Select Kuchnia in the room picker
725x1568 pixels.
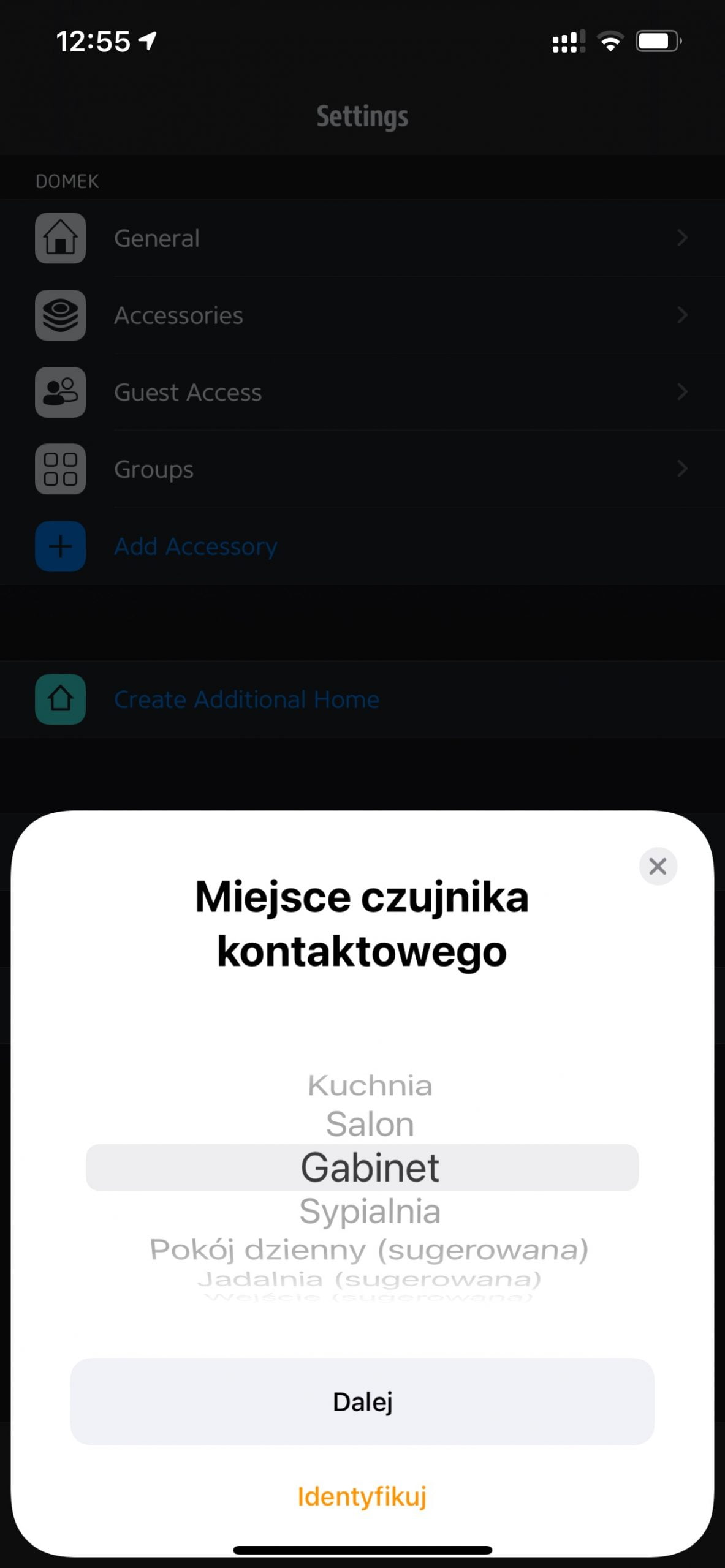(x=370, y=1085)
